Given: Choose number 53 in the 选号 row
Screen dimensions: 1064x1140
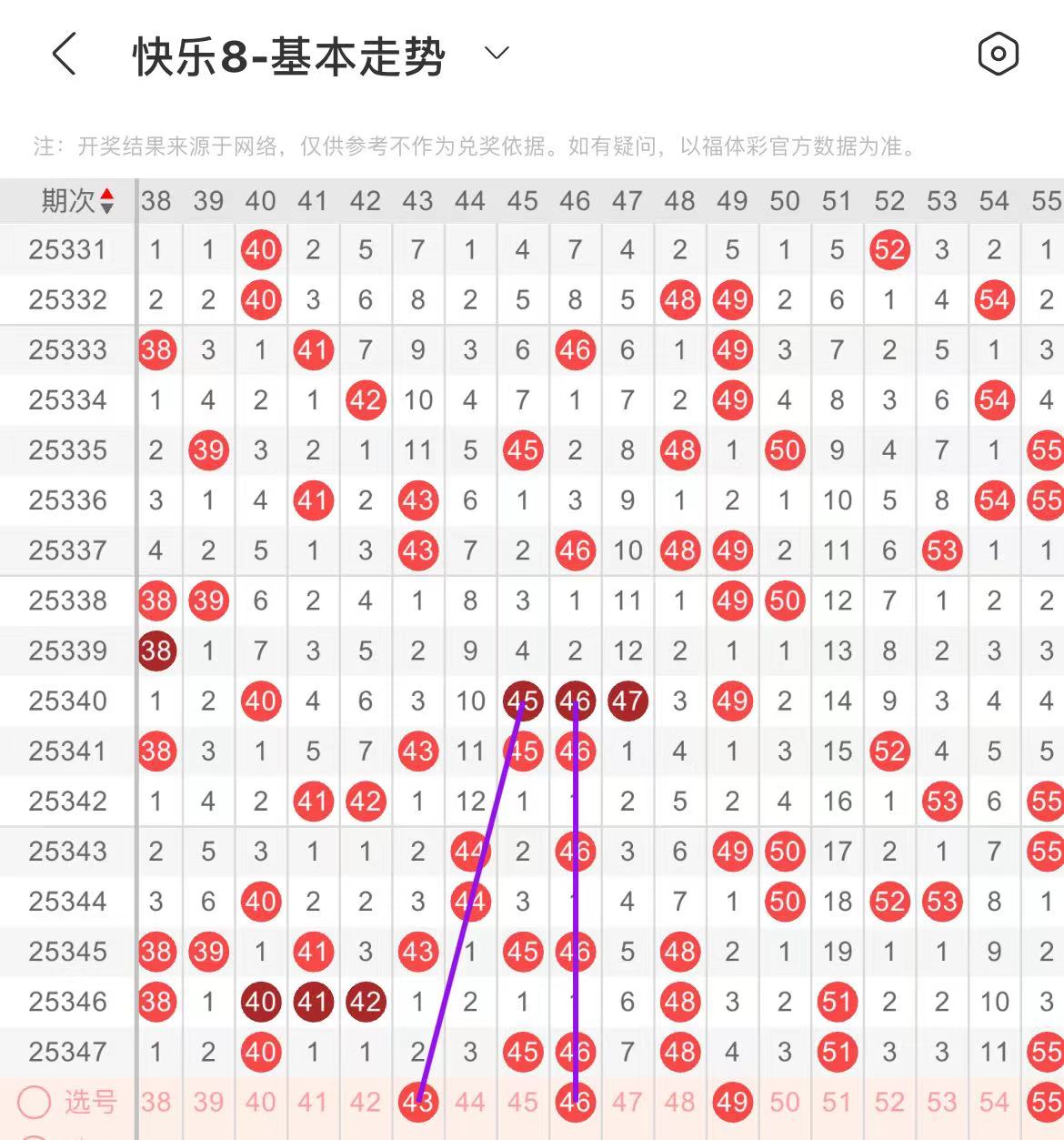Looking at the screenshot, I should [942, 1103].
